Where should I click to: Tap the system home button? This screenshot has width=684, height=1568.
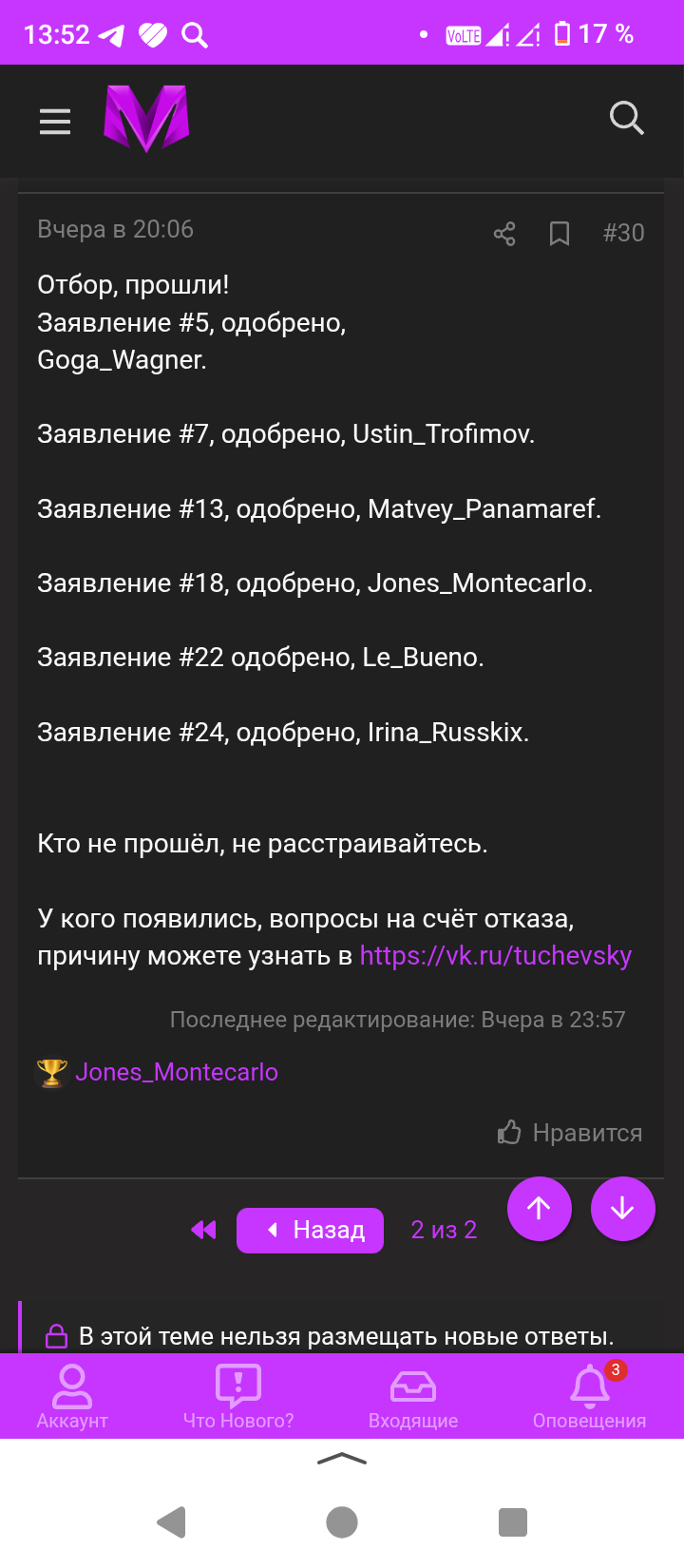click(x=342, y=1522)
